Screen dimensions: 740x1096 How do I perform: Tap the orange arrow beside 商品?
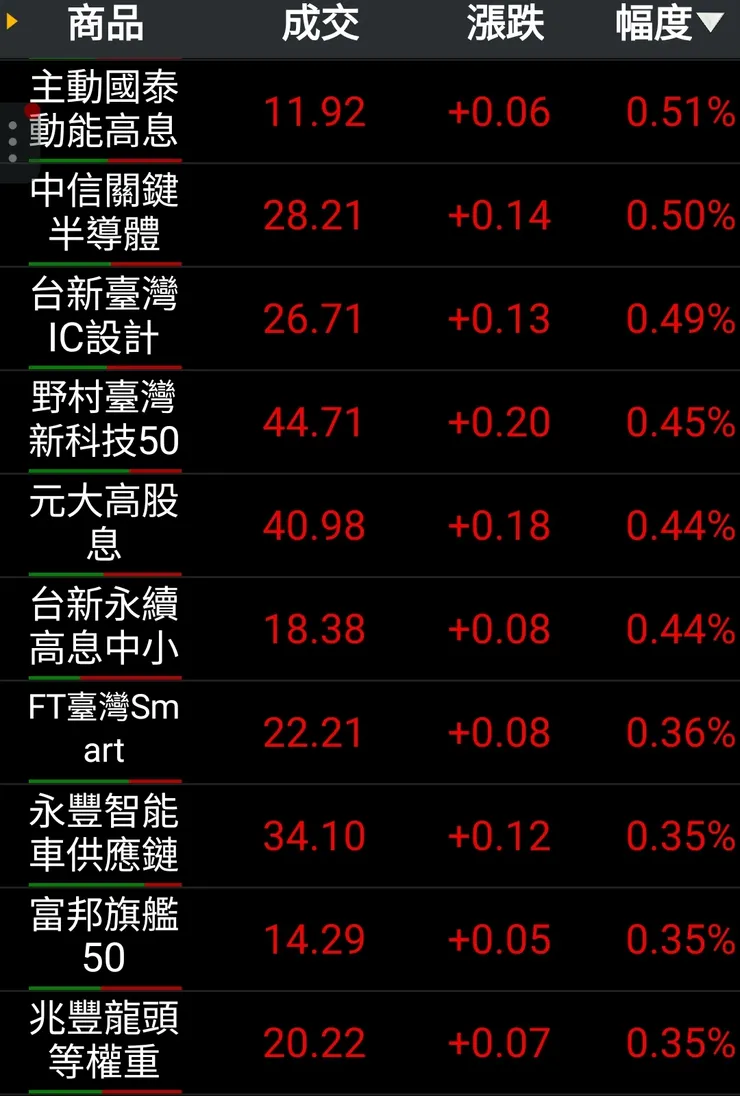tap(12, 20)
